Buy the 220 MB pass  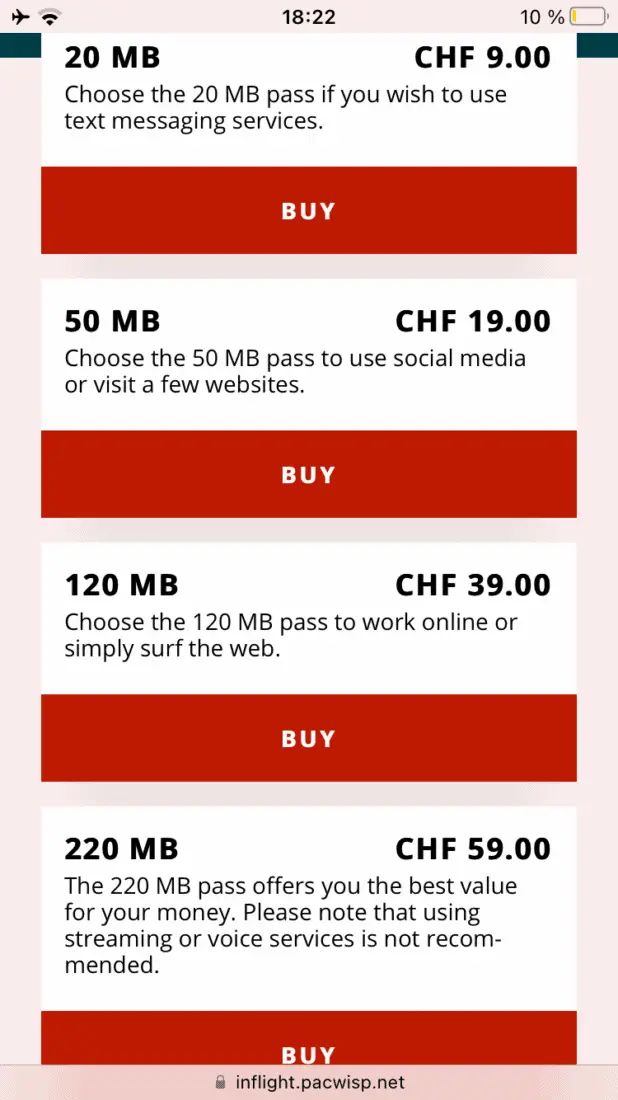[x=308, y=1042]
